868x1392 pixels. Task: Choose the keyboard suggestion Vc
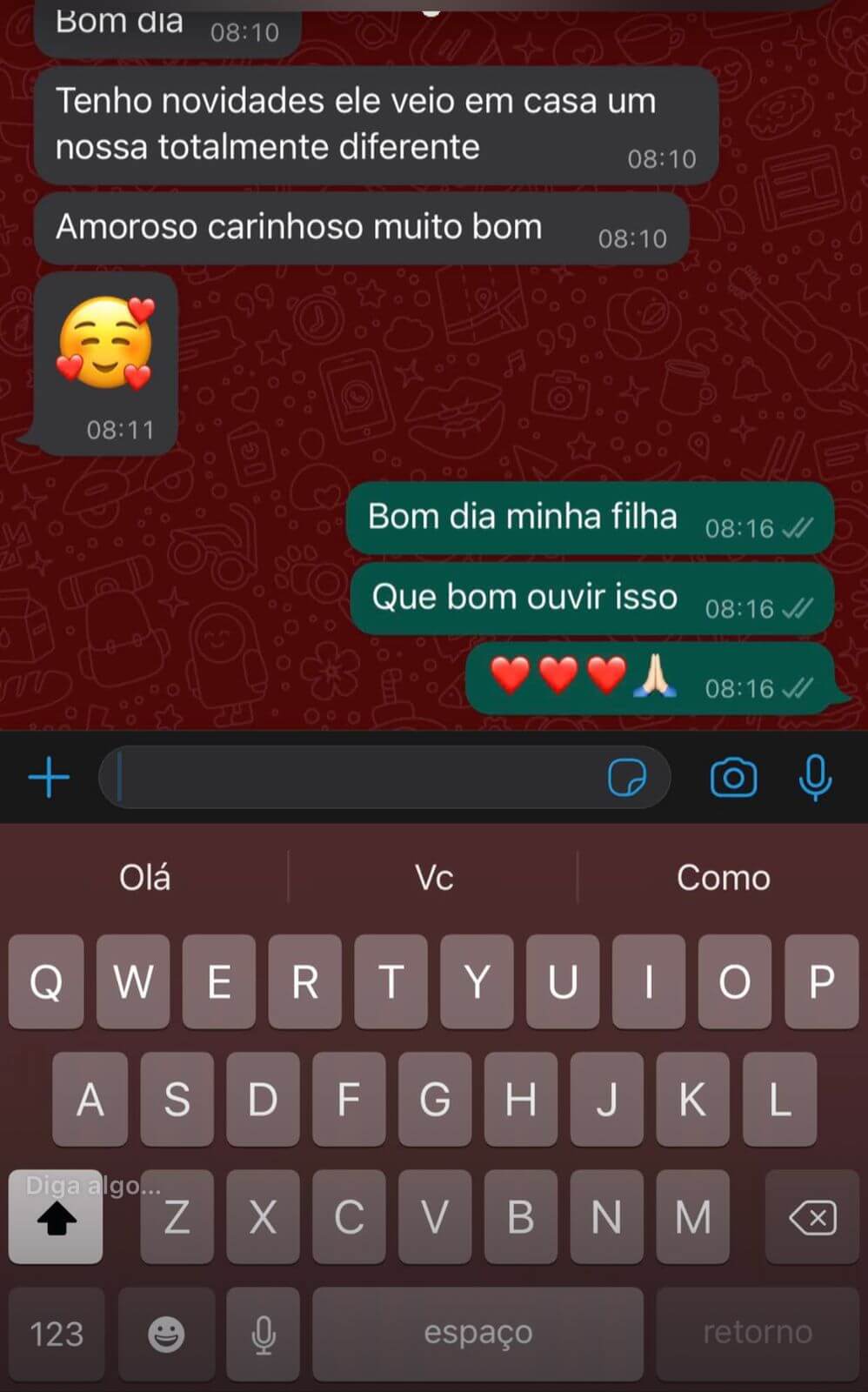click(433, 878)
